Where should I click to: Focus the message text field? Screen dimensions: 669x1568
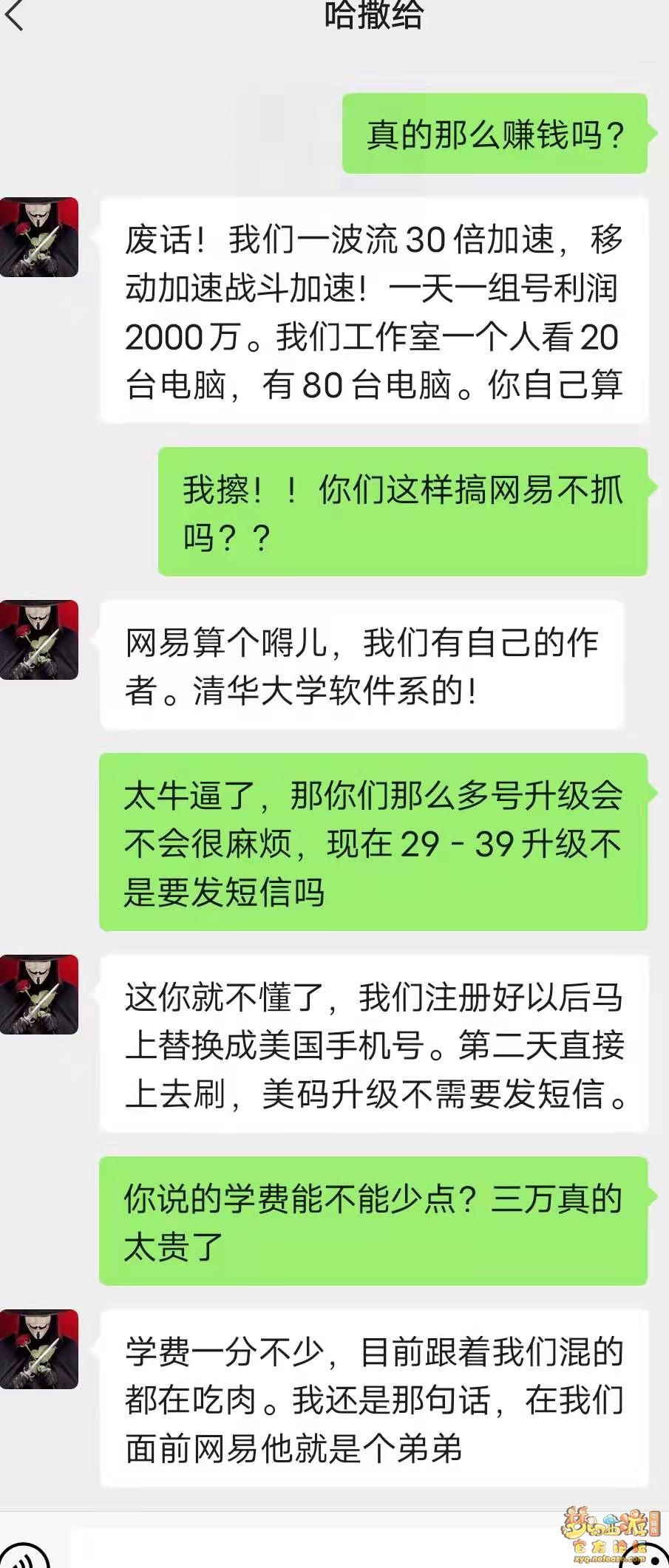[310, 1552]
